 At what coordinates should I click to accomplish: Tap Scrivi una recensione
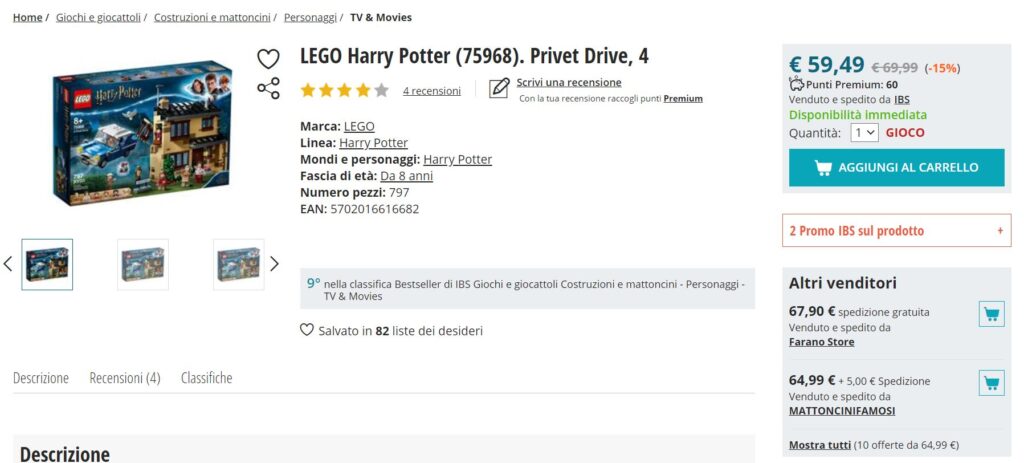point(568,82)
